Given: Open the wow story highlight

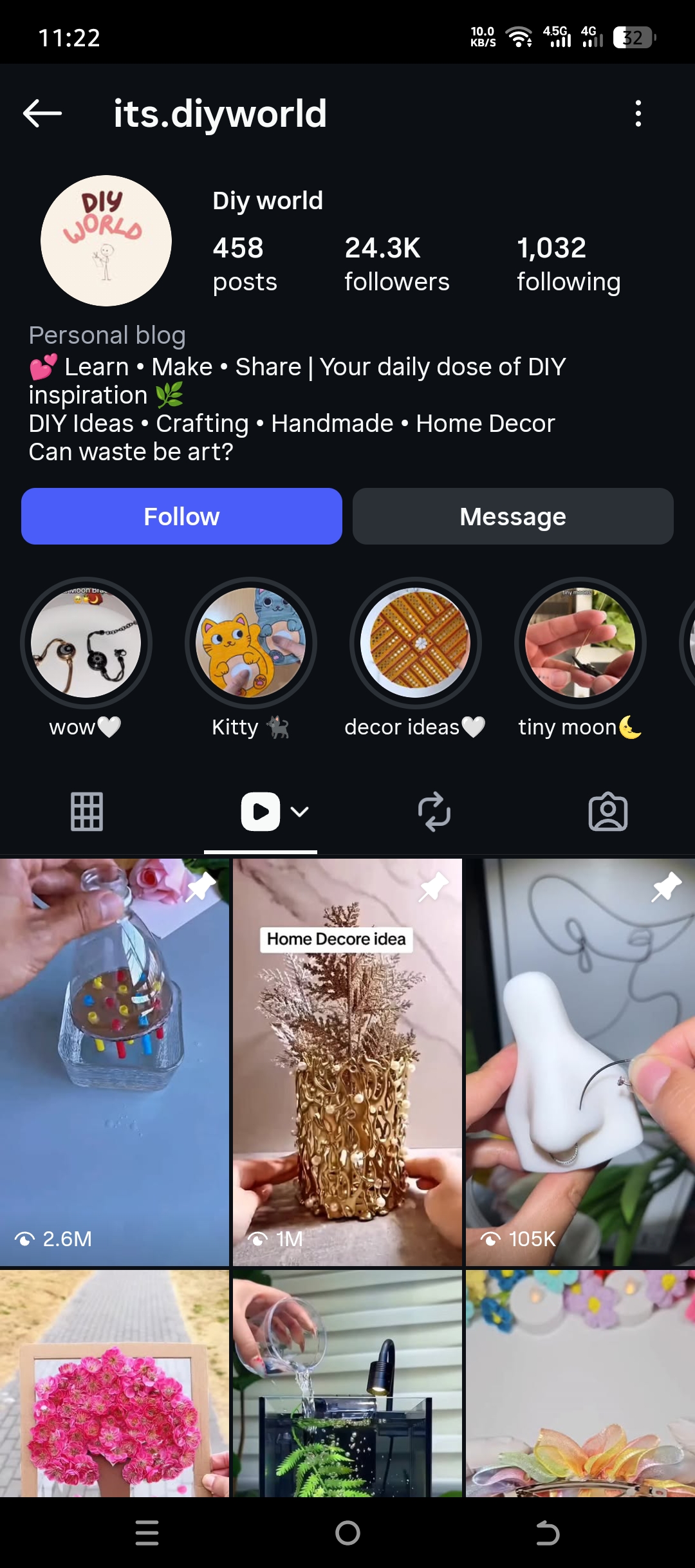Looking at the screenshot, I should tap(86, 643).
